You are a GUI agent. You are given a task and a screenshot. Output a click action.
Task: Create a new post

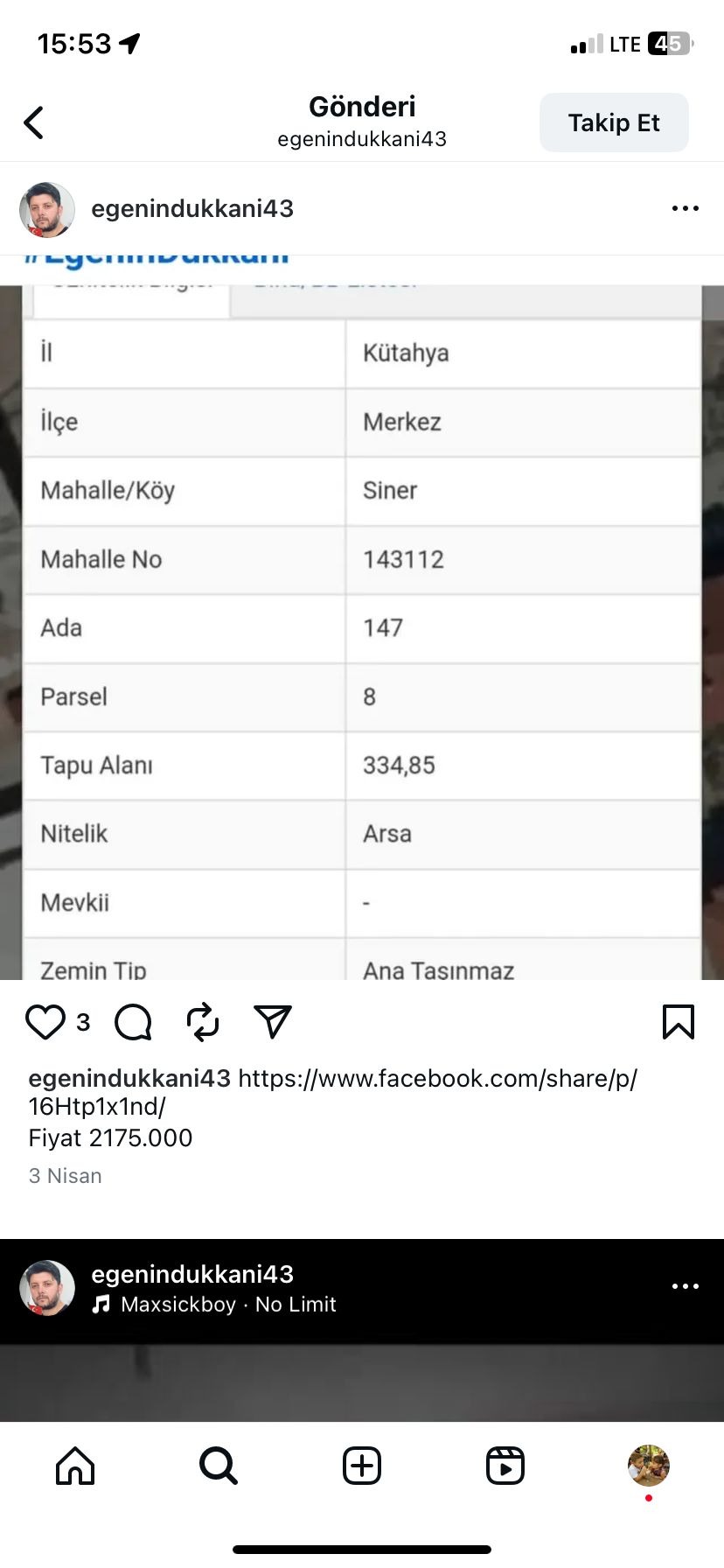[x=362, y=1466]
